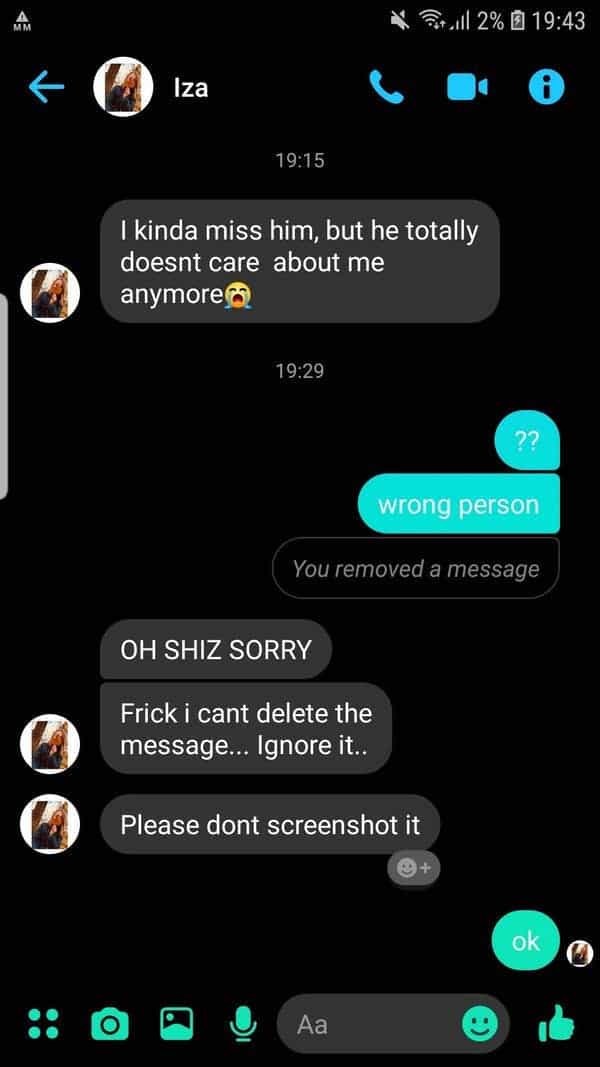Start a voice call with Iza
The image size is (600, 1067).
(x=386, y=88)
